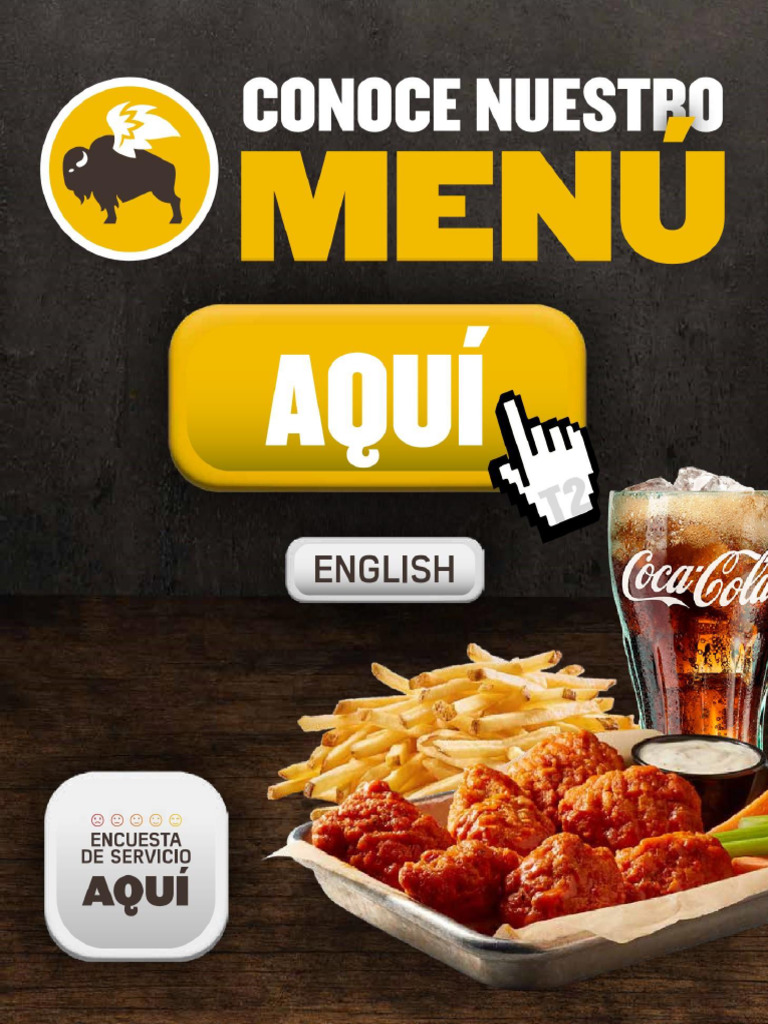Open the menu with the yellow AQUÍ button
Screen dimensions: 768x1024
tap(377, 397)
